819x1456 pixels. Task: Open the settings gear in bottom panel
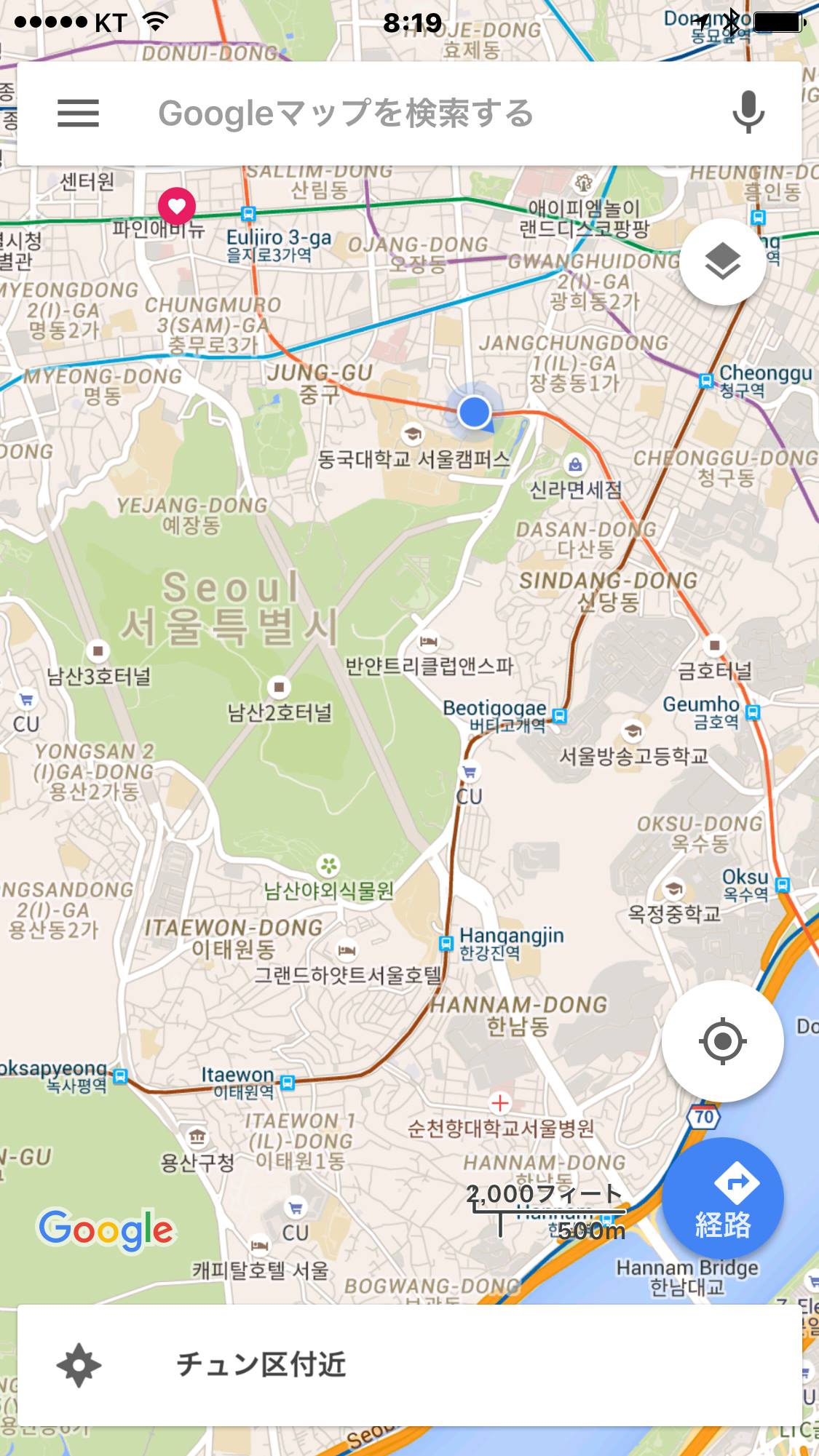click(x=79, y=1365)
